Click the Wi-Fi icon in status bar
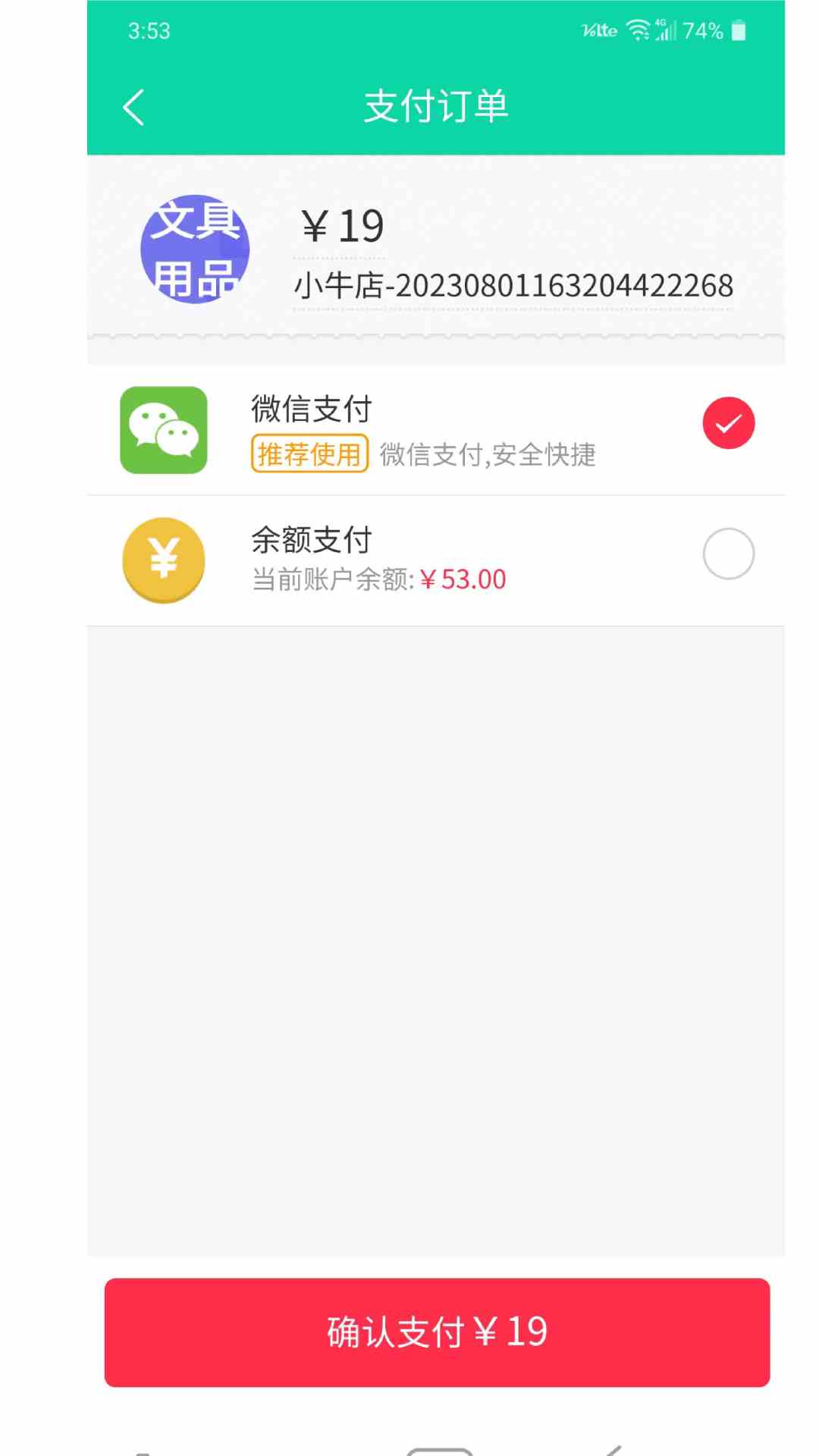819x1456 pixels. 639,30
